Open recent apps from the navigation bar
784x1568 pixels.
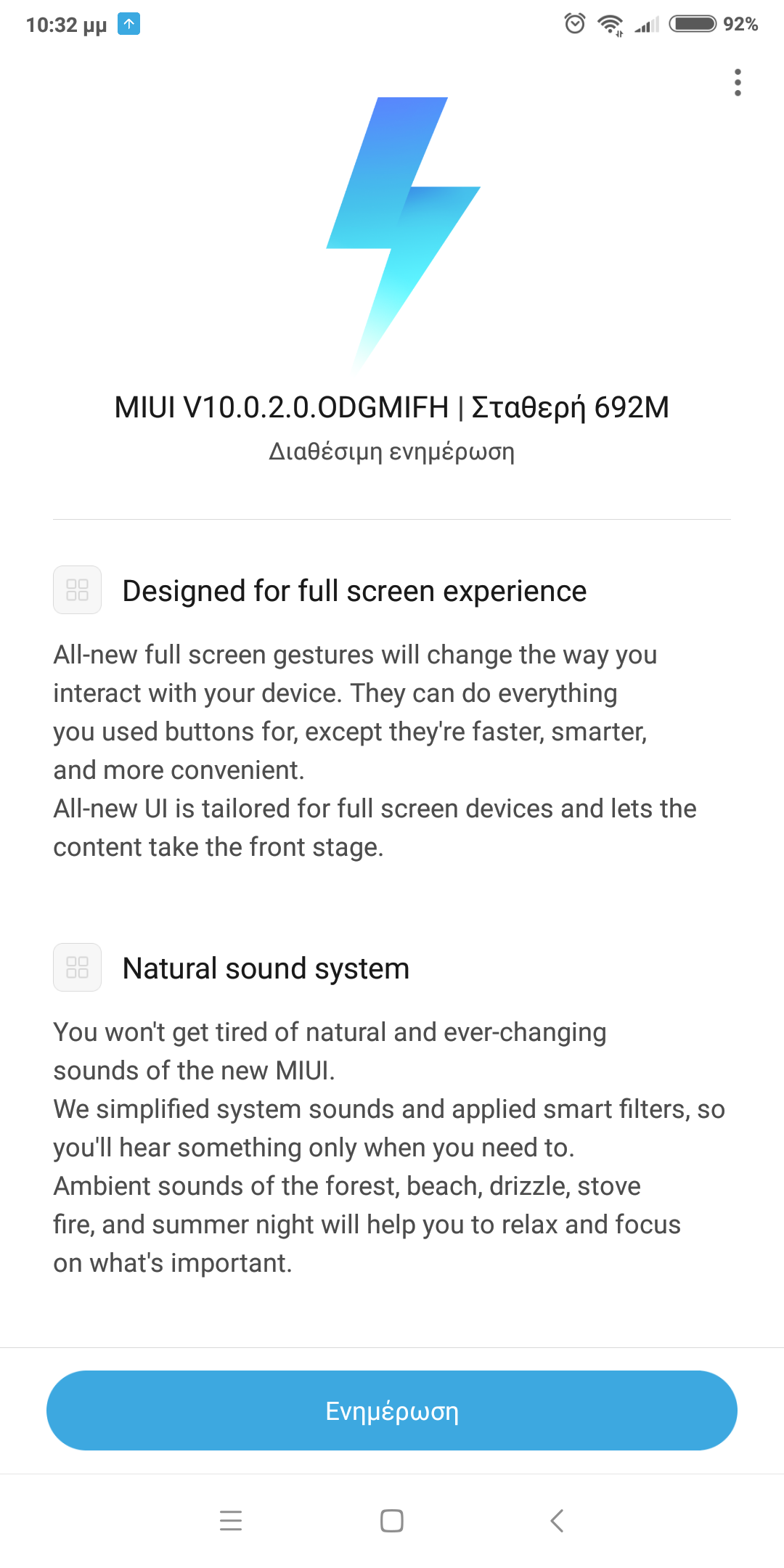tap(231, 1520)
